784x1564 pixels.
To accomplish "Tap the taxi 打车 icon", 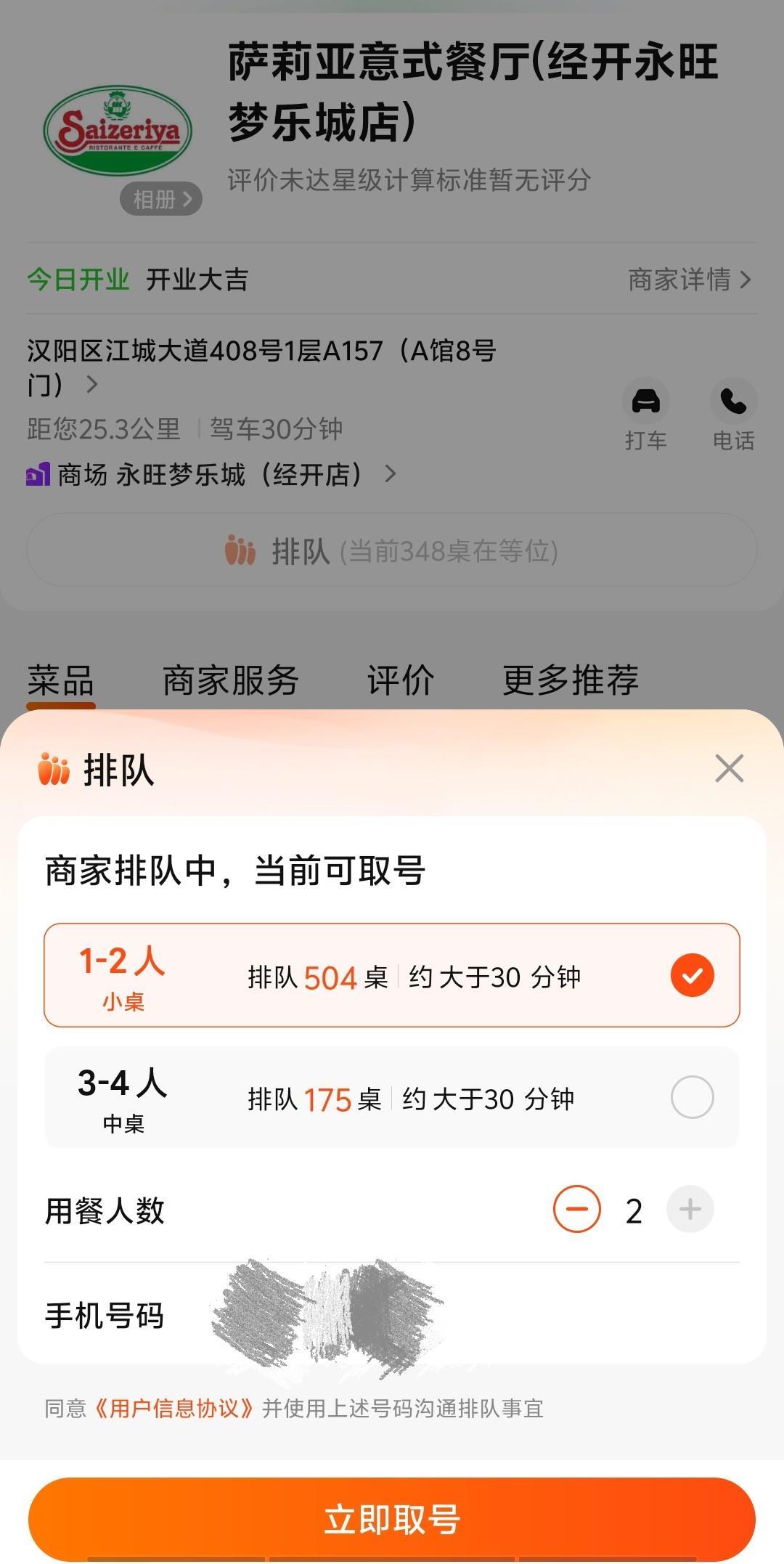I will (x=646, y=402).
